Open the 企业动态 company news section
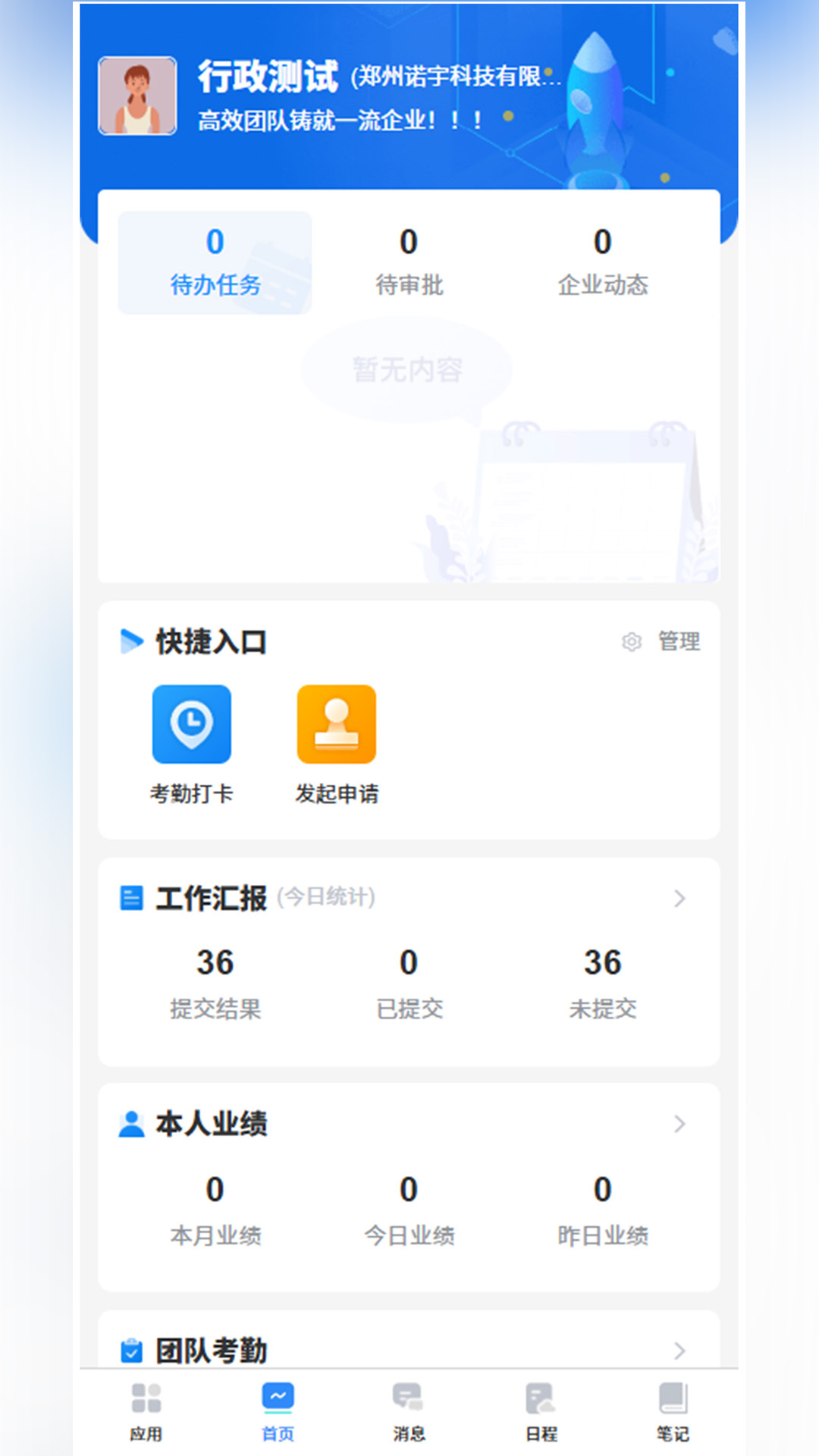 pos(603,262)
